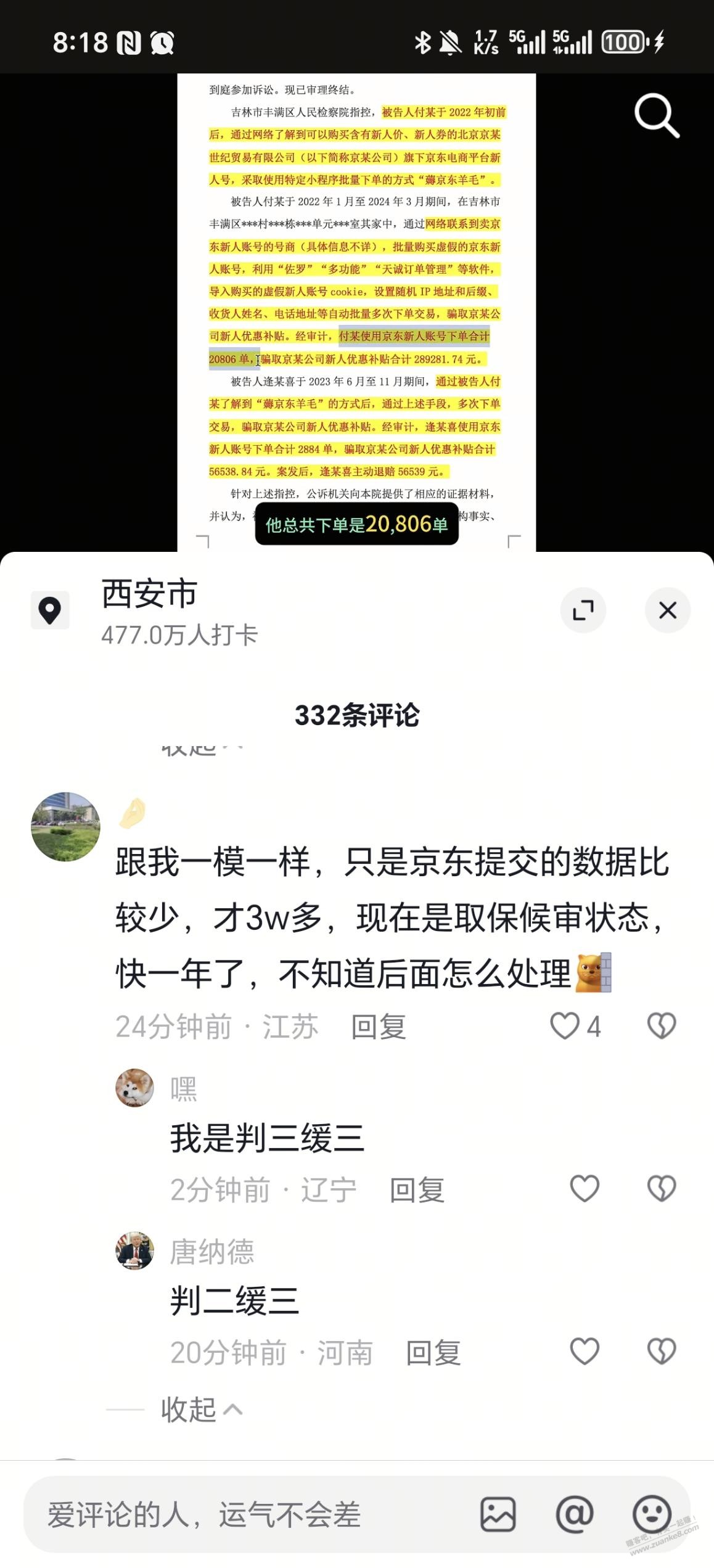The height and width of the screenshot is (1568, 714).
Task: Open the 西安市 location page
Action: (149, 610)
